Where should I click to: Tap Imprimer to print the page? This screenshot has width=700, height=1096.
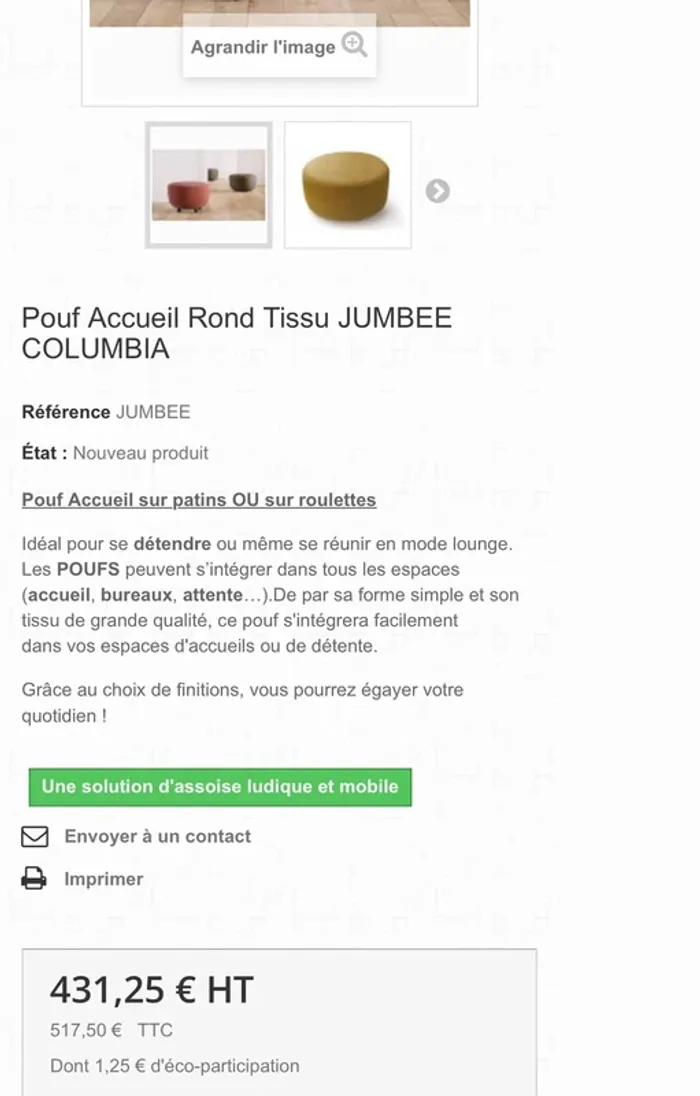[x=103, y=879]
